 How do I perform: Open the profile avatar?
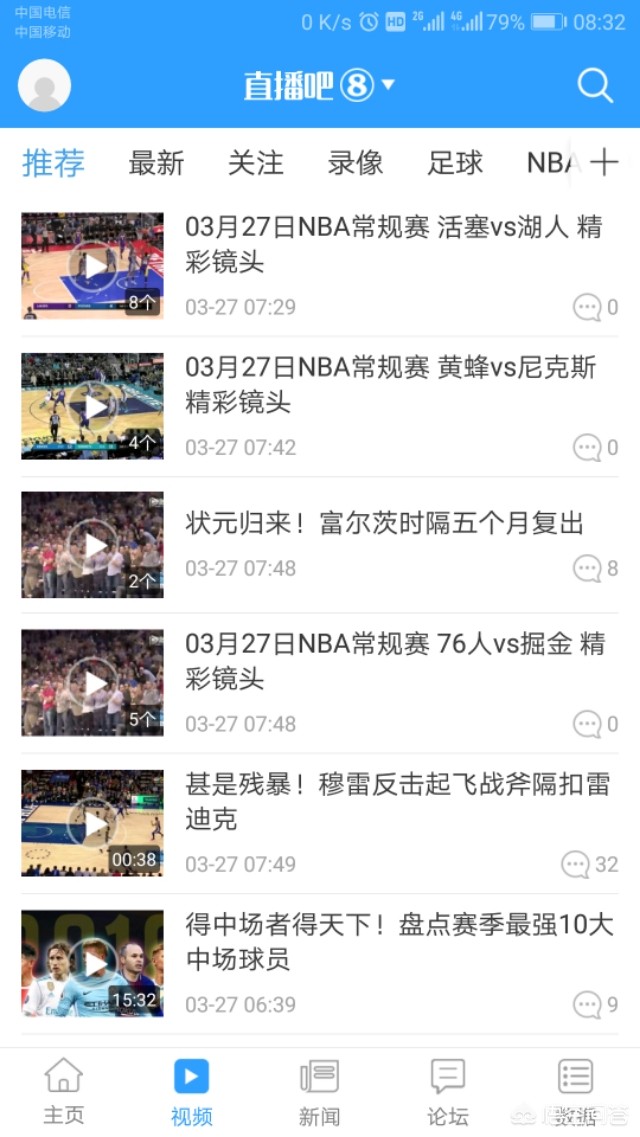pos(45,86)
